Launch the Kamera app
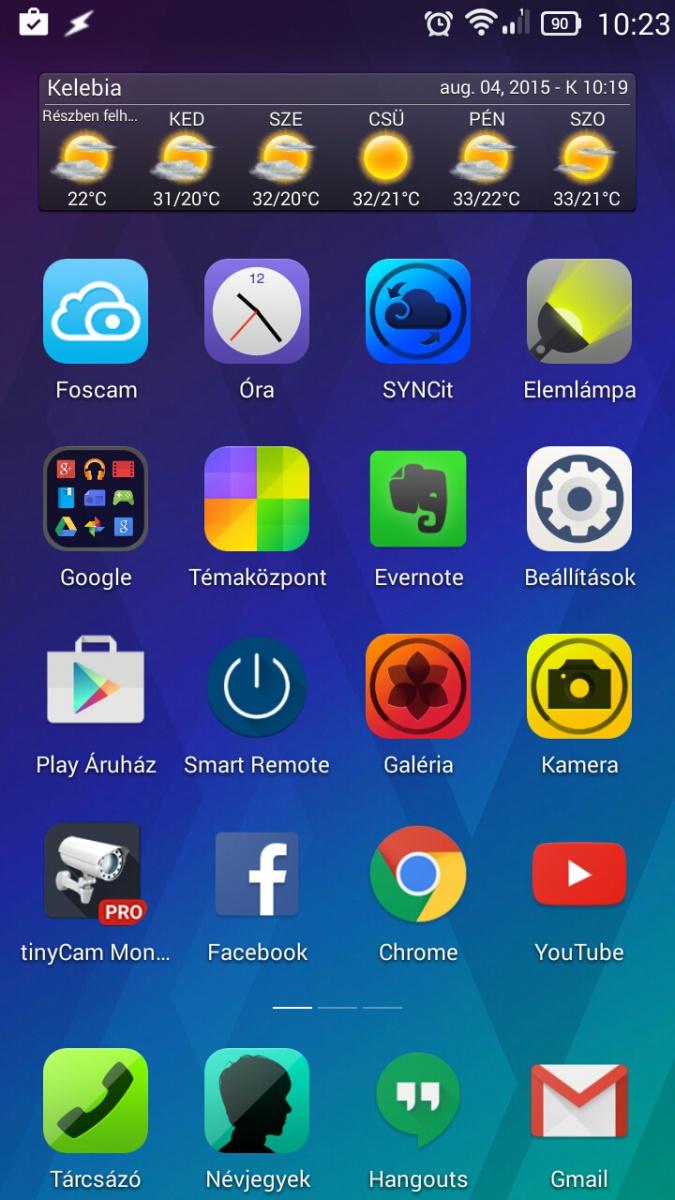The image size is (675, 1200). (x=579, y=686)
